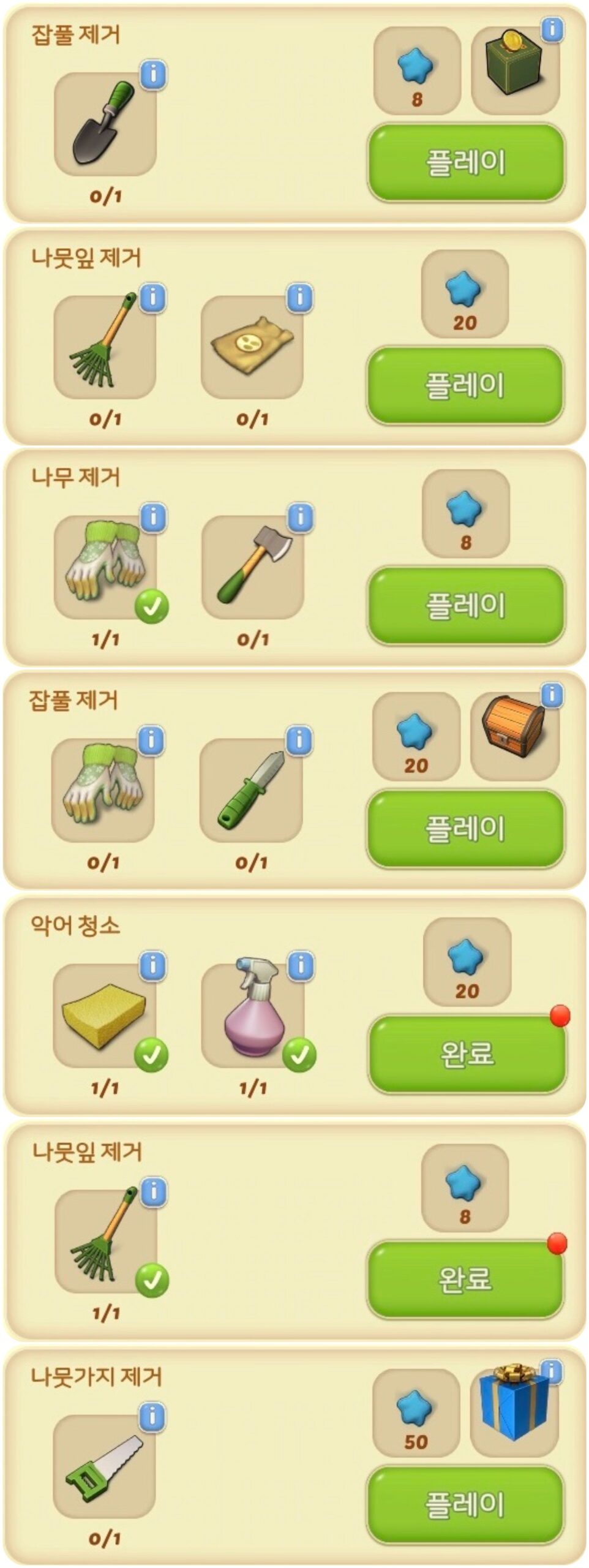Open gloves info in the 나무 제거 task
This screenshot has width=589, height=1568.
[x=153, y=518]
